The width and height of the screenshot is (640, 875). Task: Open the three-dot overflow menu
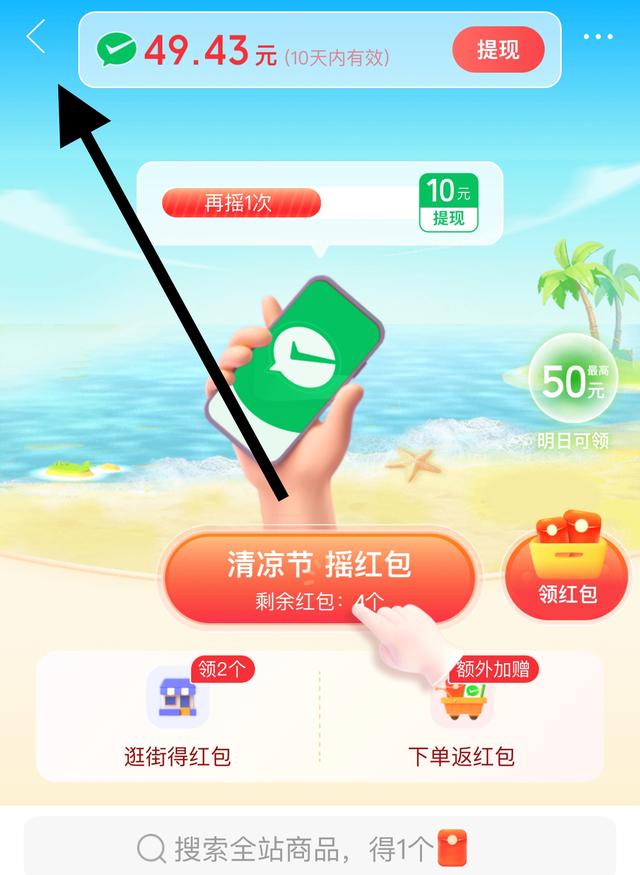(x=598, y=37)
